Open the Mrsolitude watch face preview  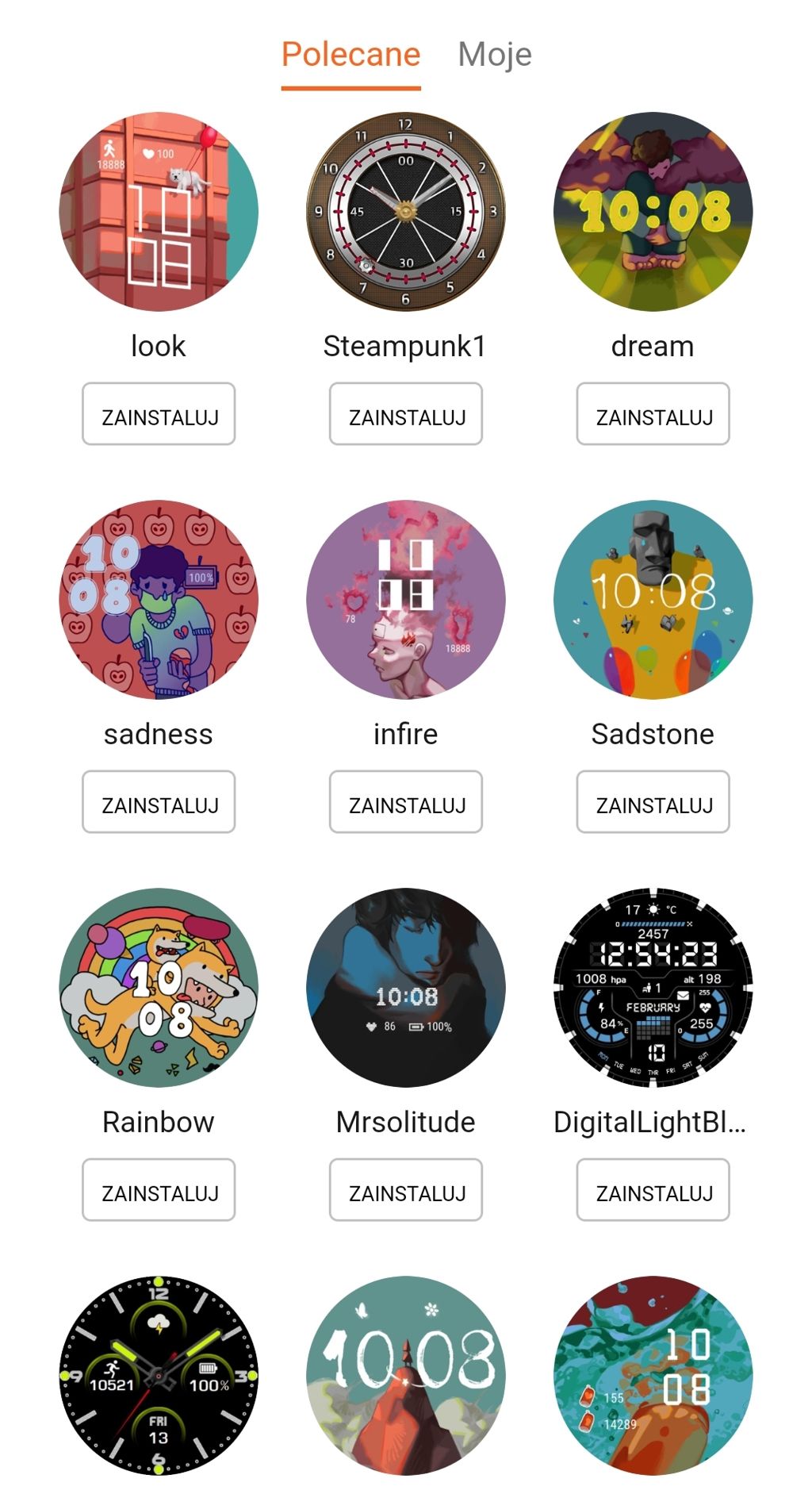click(406, 987)
